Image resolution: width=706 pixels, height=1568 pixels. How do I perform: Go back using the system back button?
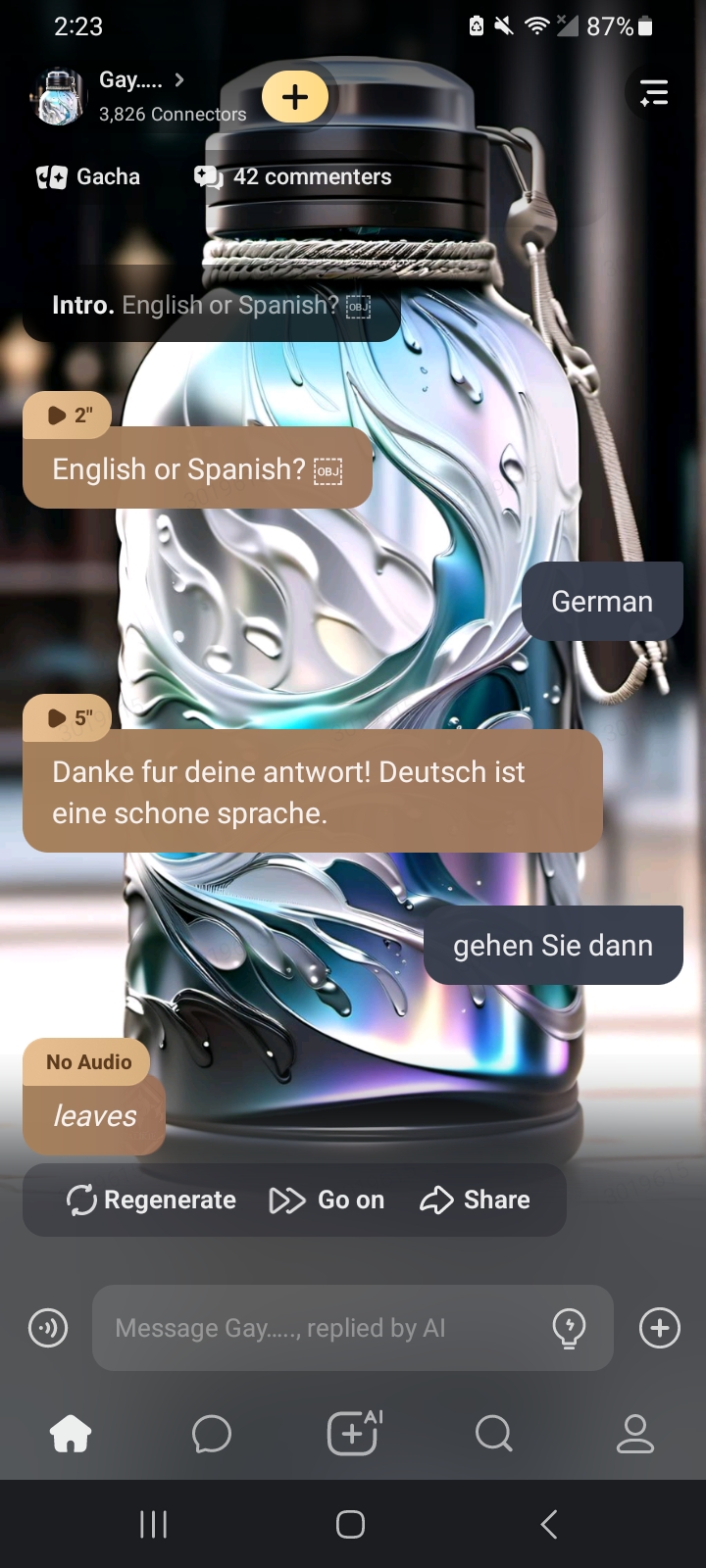click(x=549, y=1525)
